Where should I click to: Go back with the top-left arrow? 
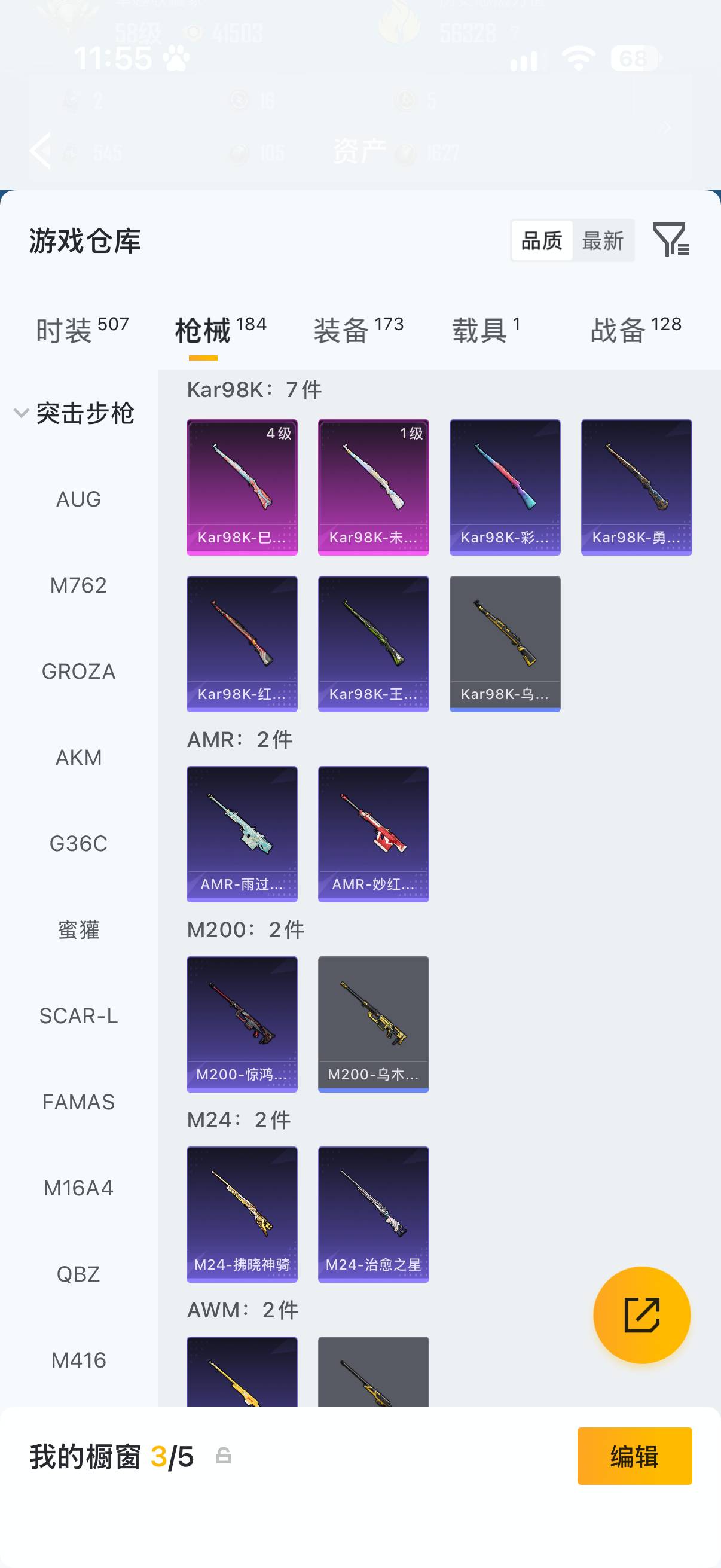point(40,150)
